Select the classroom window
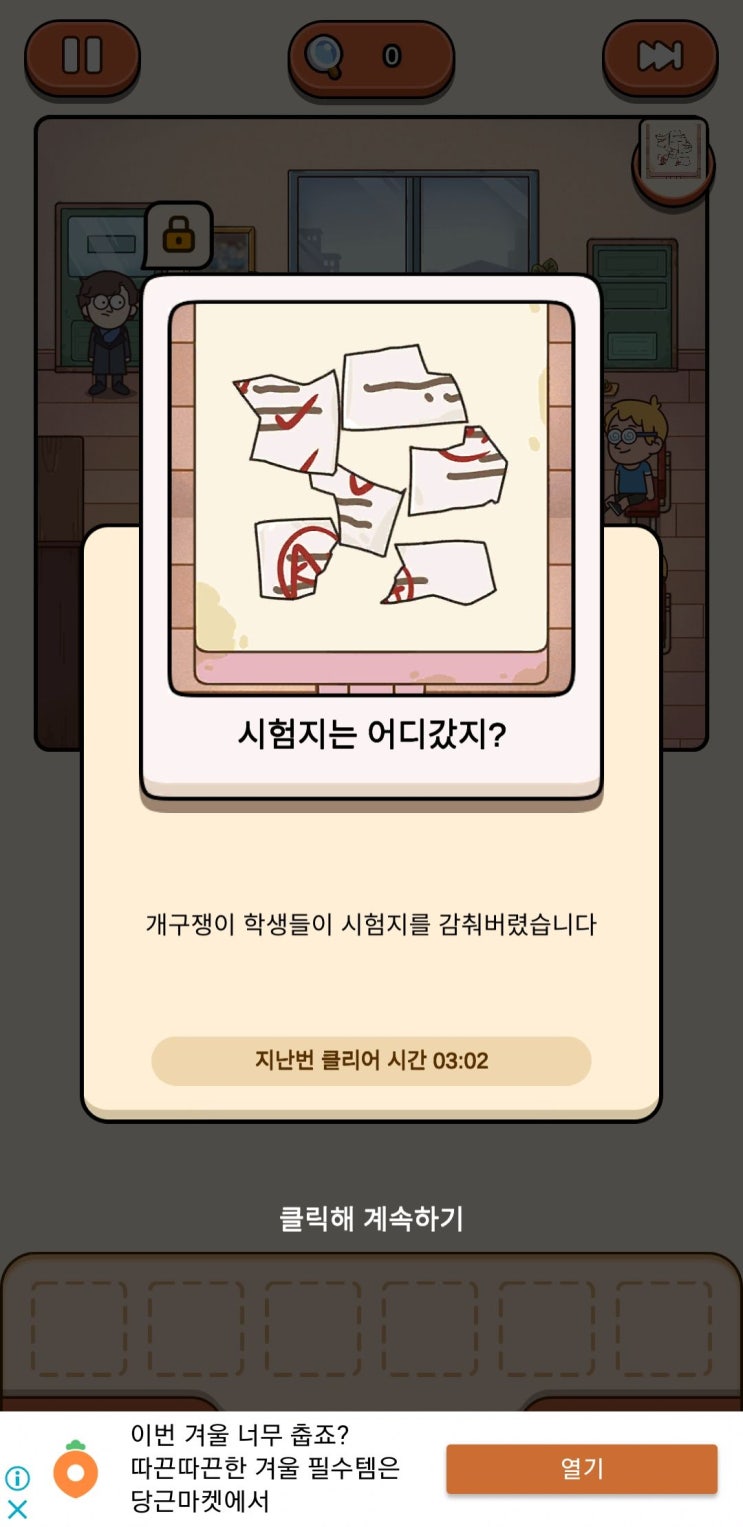 [x=410, y=220]
